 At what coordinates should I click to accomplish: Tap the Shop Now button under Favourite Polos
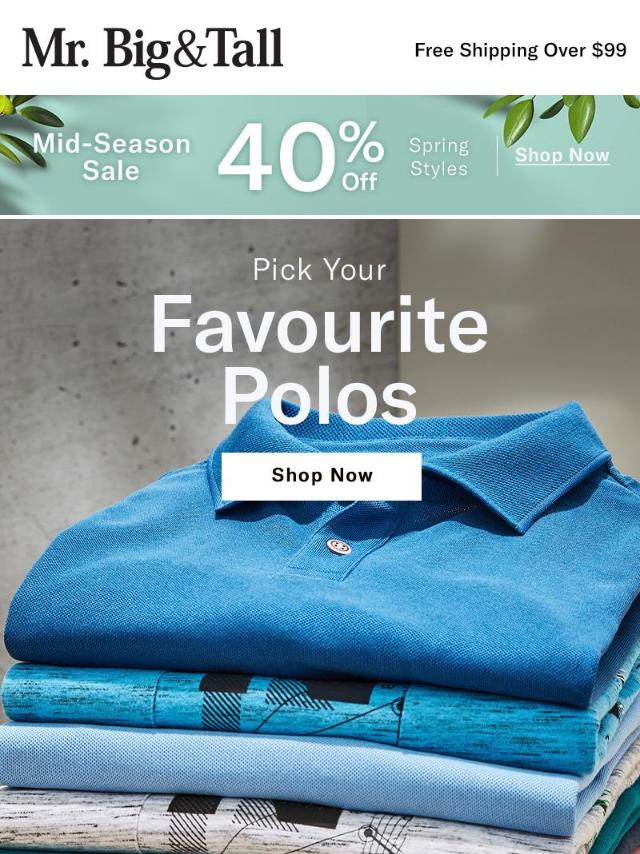tap(321, 476)
